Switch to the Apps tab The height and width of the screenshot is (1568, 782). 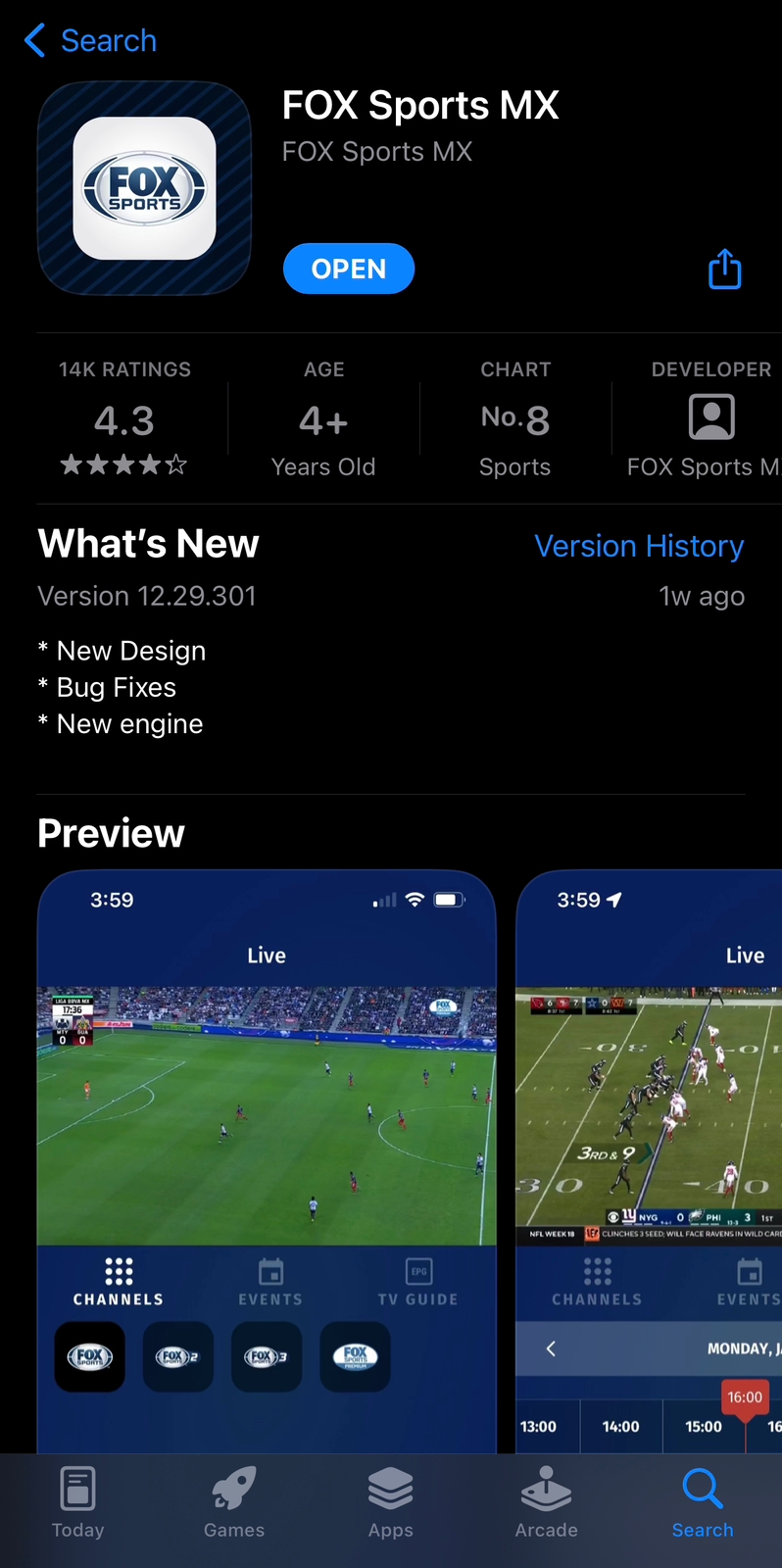coord(390,1502)
